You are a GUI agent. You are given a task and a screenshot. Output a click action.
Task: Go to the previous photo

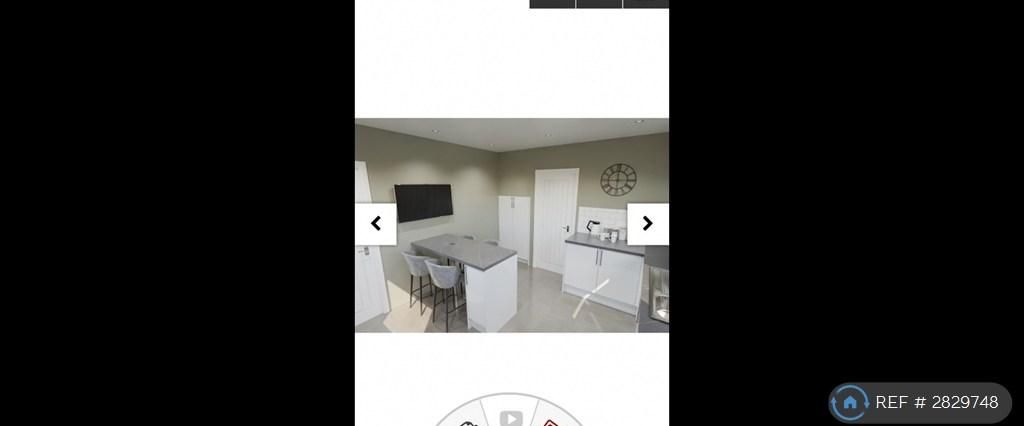click(x=376, y=224)
